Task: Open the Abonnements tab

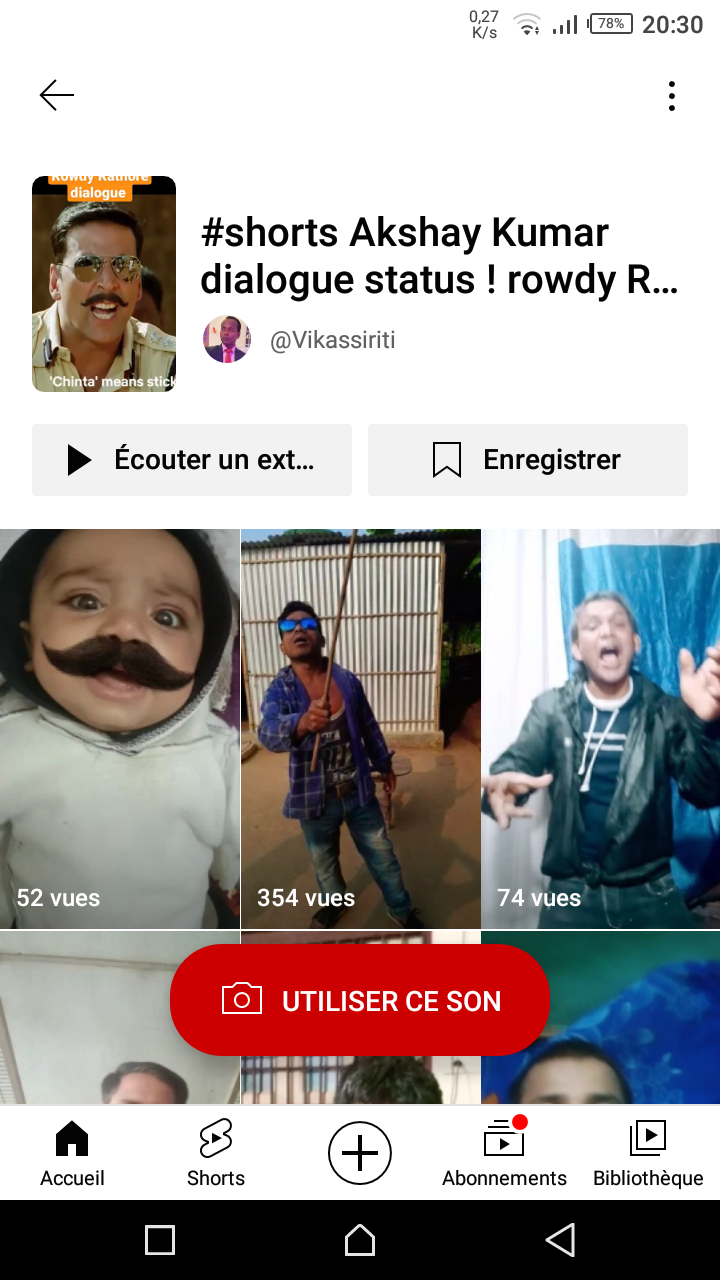Action: (504, 1153)
